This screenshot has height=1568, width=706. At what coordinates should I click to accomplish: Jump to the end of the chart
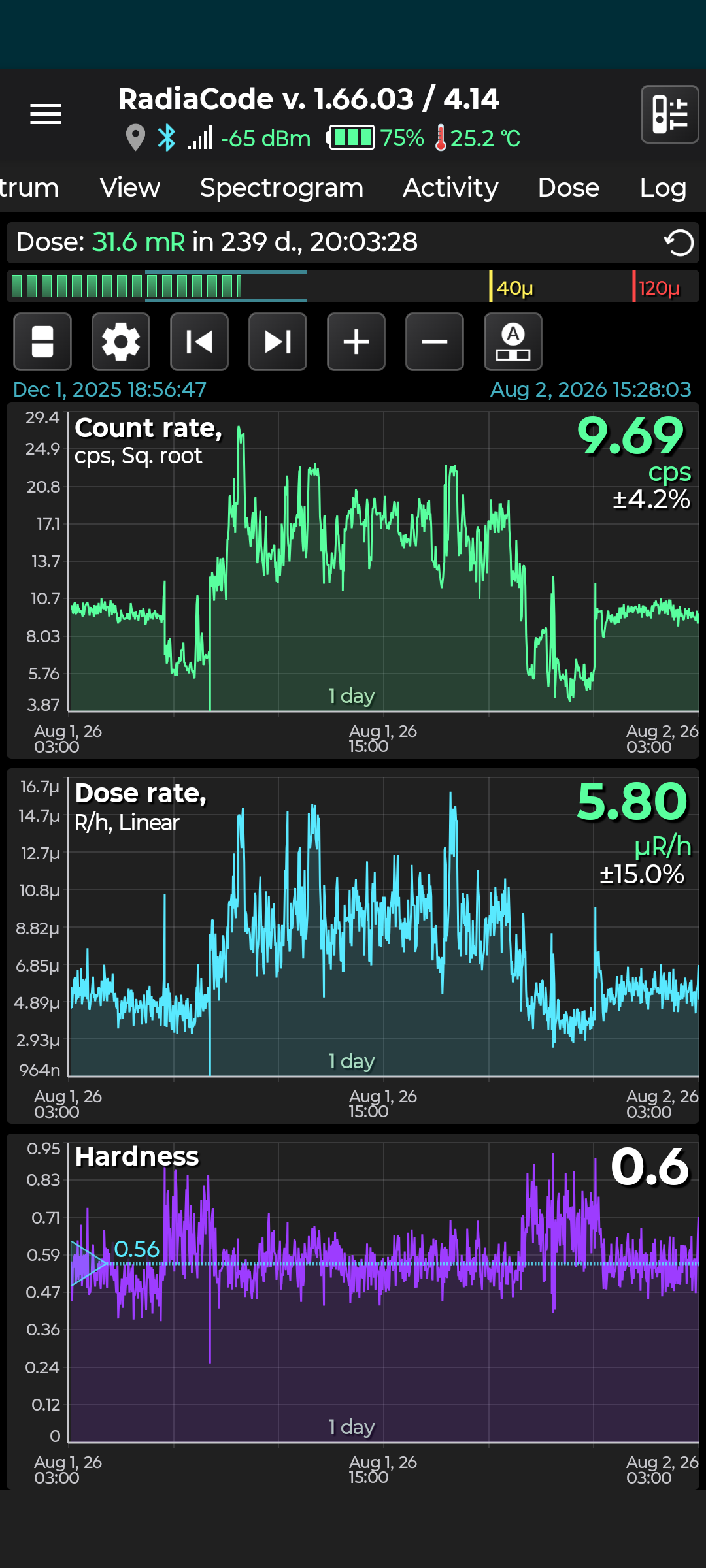(278, 342)
